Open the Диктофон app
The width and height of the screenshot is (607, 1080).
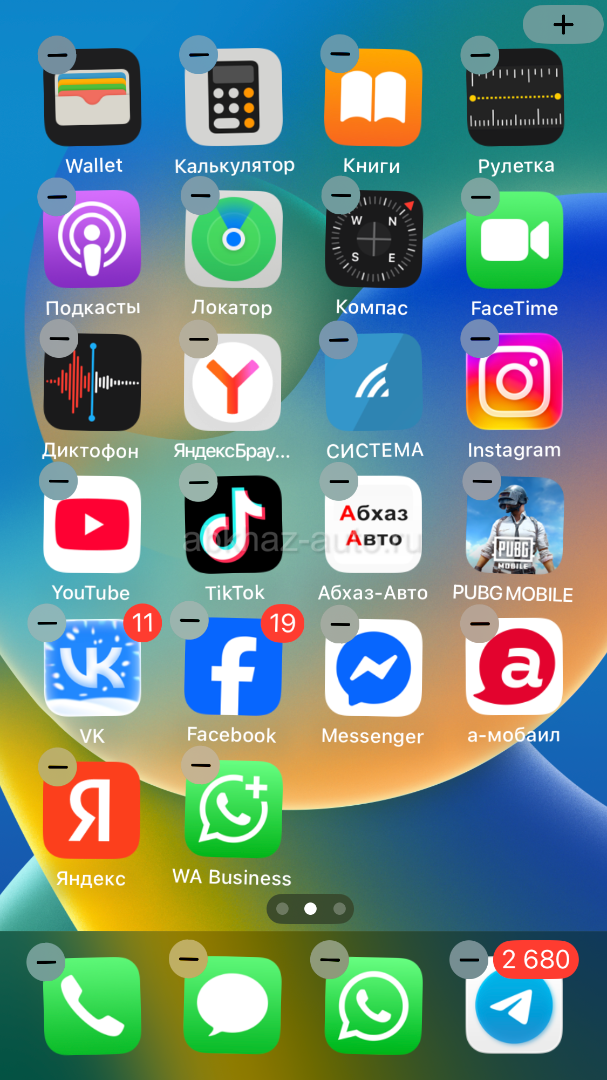tap(92, 381)
